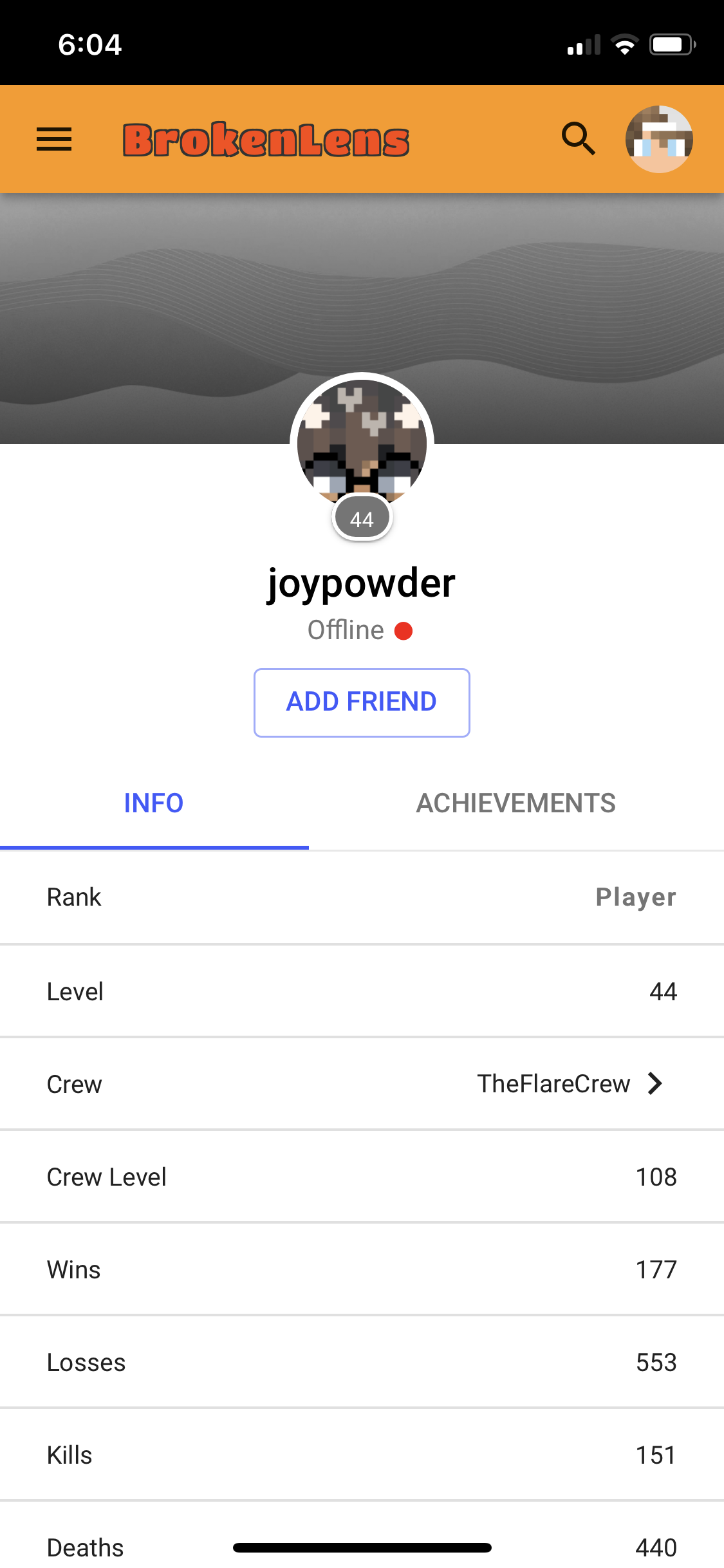The image size is (724, 1568).
Task: Open the search icon
Action: coord(578,138)
